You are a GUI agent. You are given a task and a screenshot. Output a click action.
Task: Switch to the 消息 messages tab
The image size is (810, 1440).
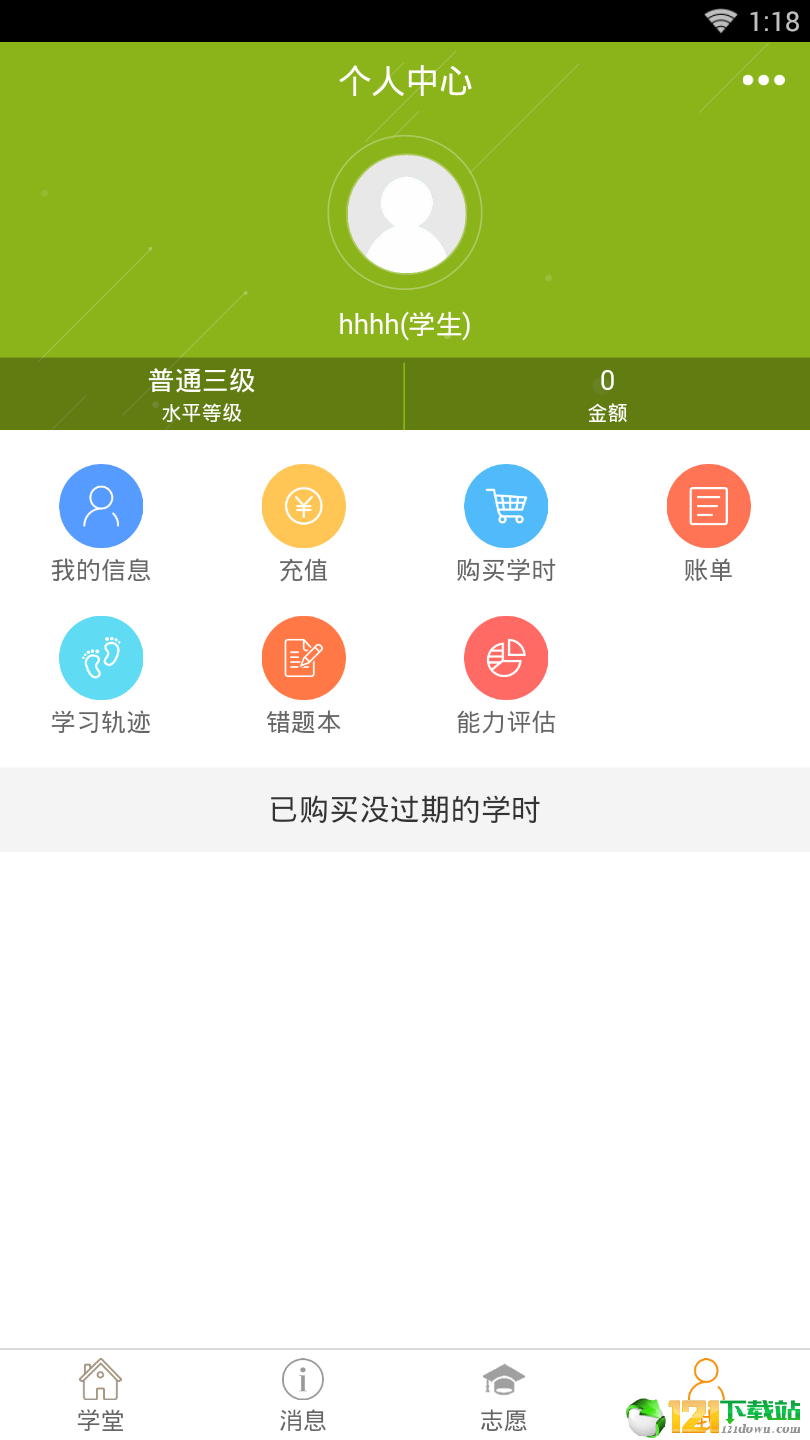(x=303, y=1395)
